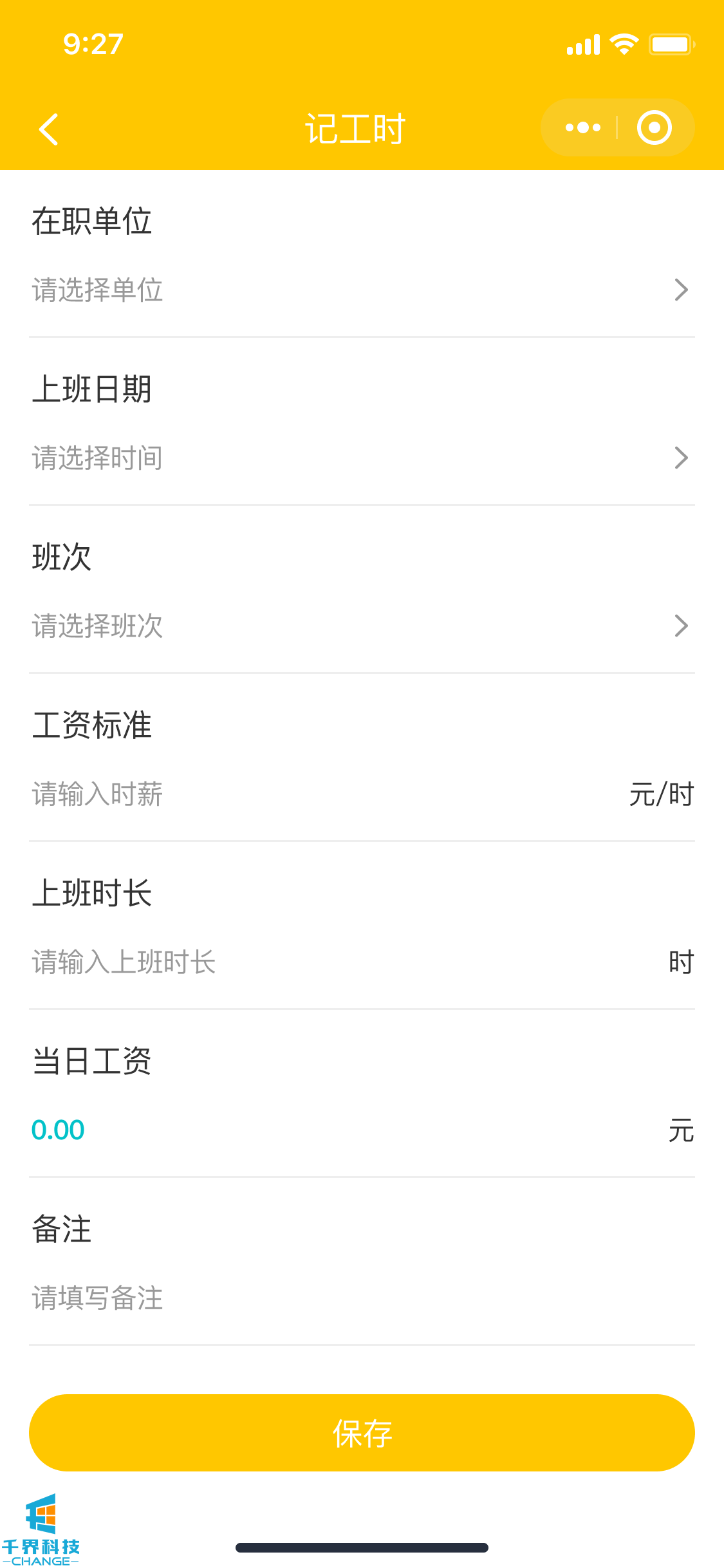Select the employer under 在职单位
The height and width of the screenshot is (1568, 724).
[x=360, y=290]
